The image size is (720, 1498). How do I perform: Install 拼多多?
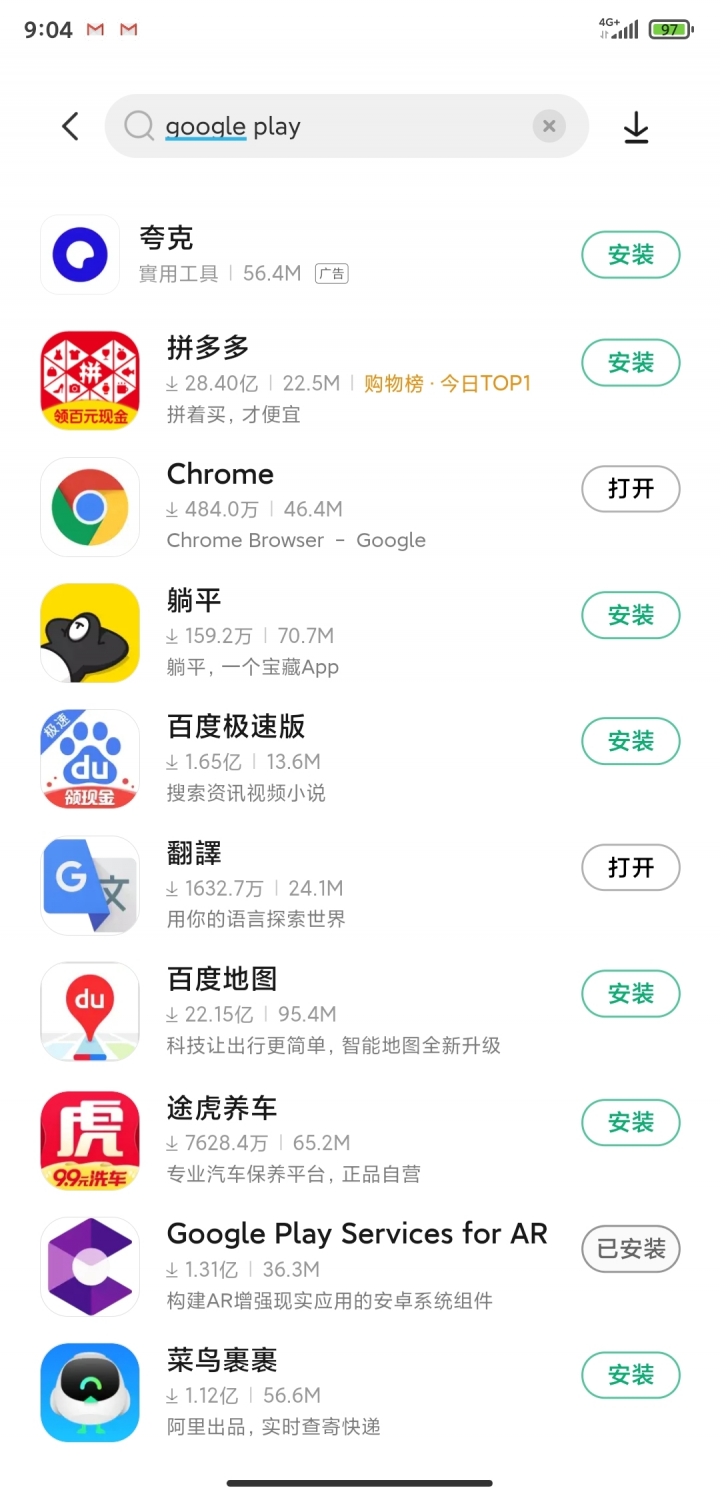pyautogui.click(x=630, y=362)
